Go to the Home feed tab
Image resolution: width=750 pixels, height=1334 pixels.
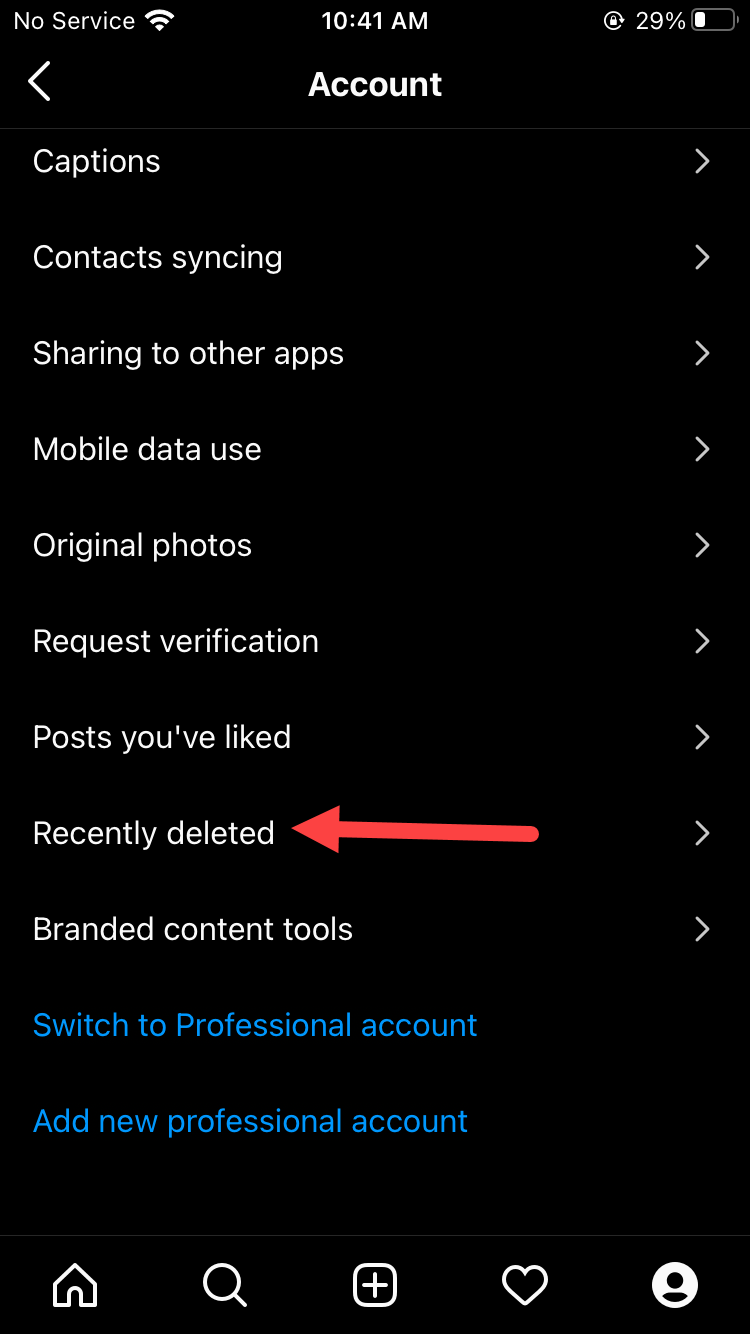[x=75, y=1284]
